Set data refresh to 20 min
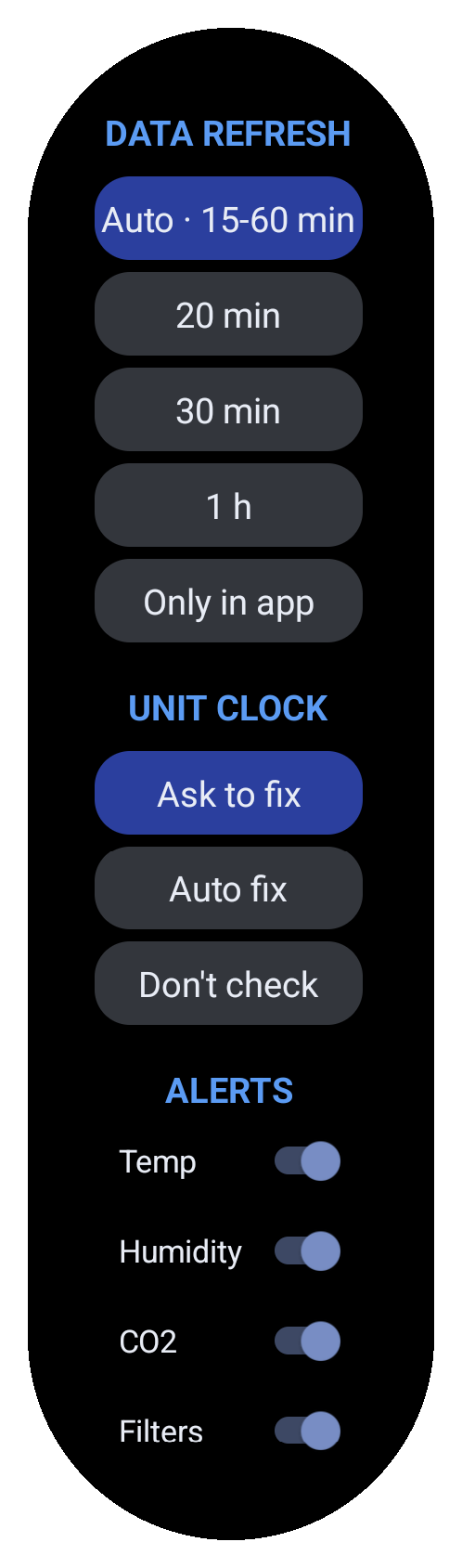462x1568 pixels. pyautogui.click(x=228, y=314)
